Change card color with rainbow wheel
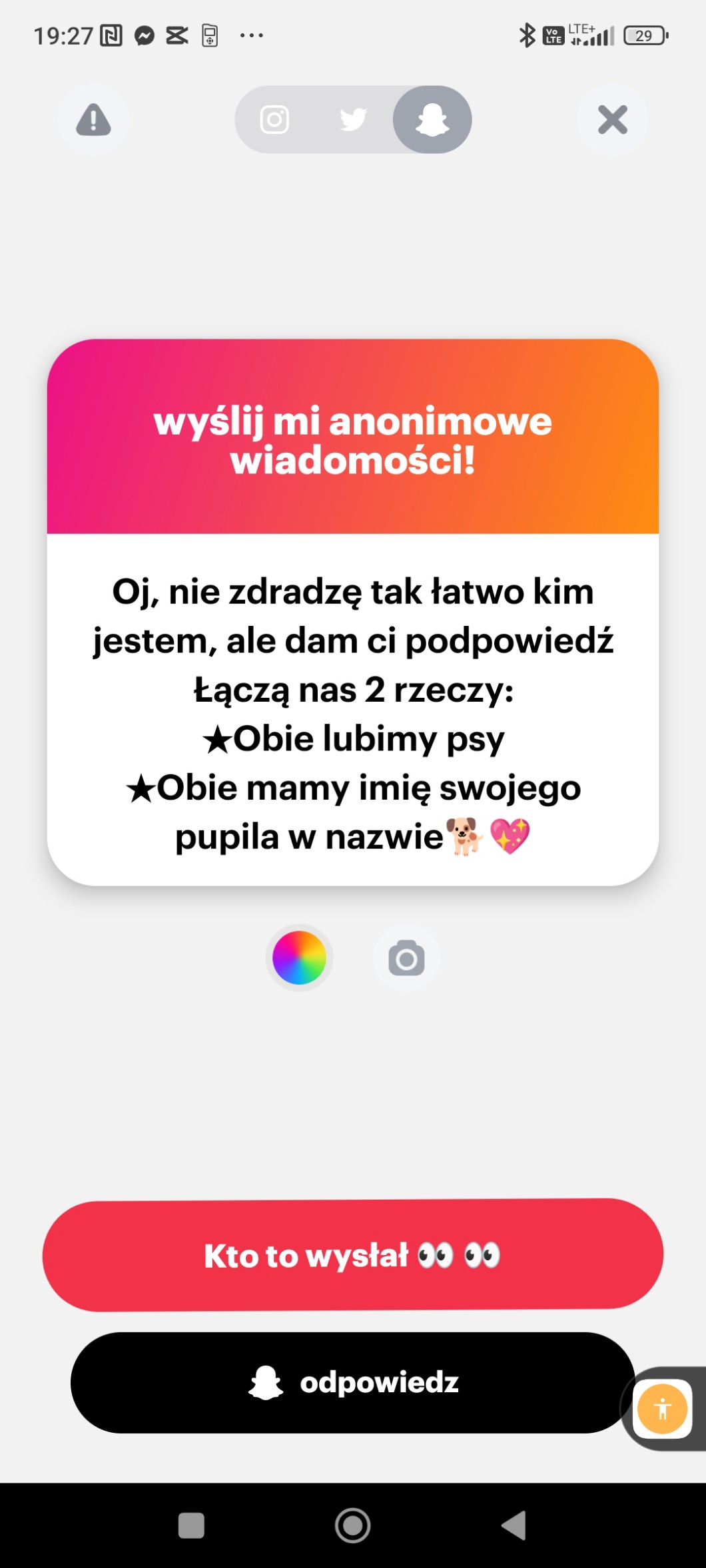The height and width of the screenshot is (1568, 706). click(x=299, y=957)
